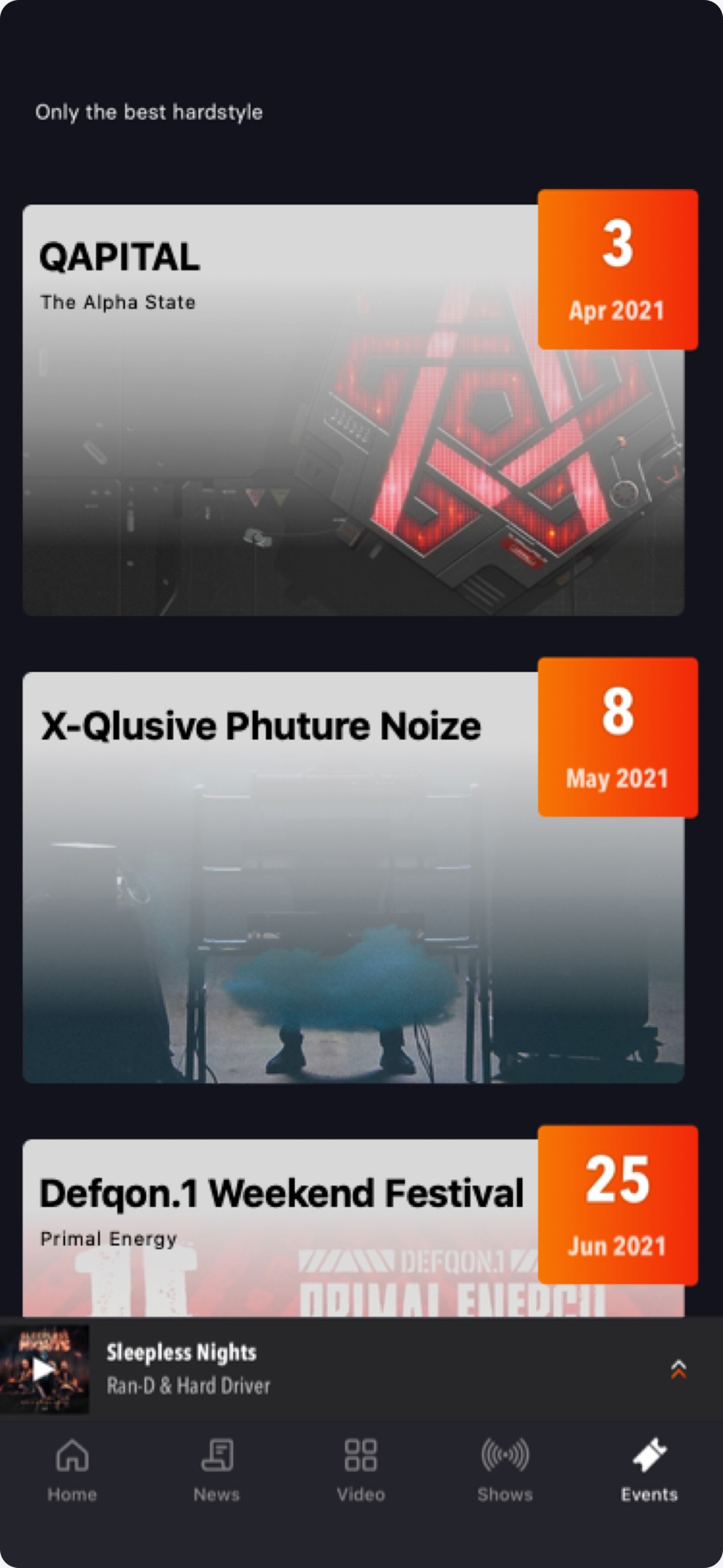Play Sleepless Nights in the mini player

[44, 1369]
